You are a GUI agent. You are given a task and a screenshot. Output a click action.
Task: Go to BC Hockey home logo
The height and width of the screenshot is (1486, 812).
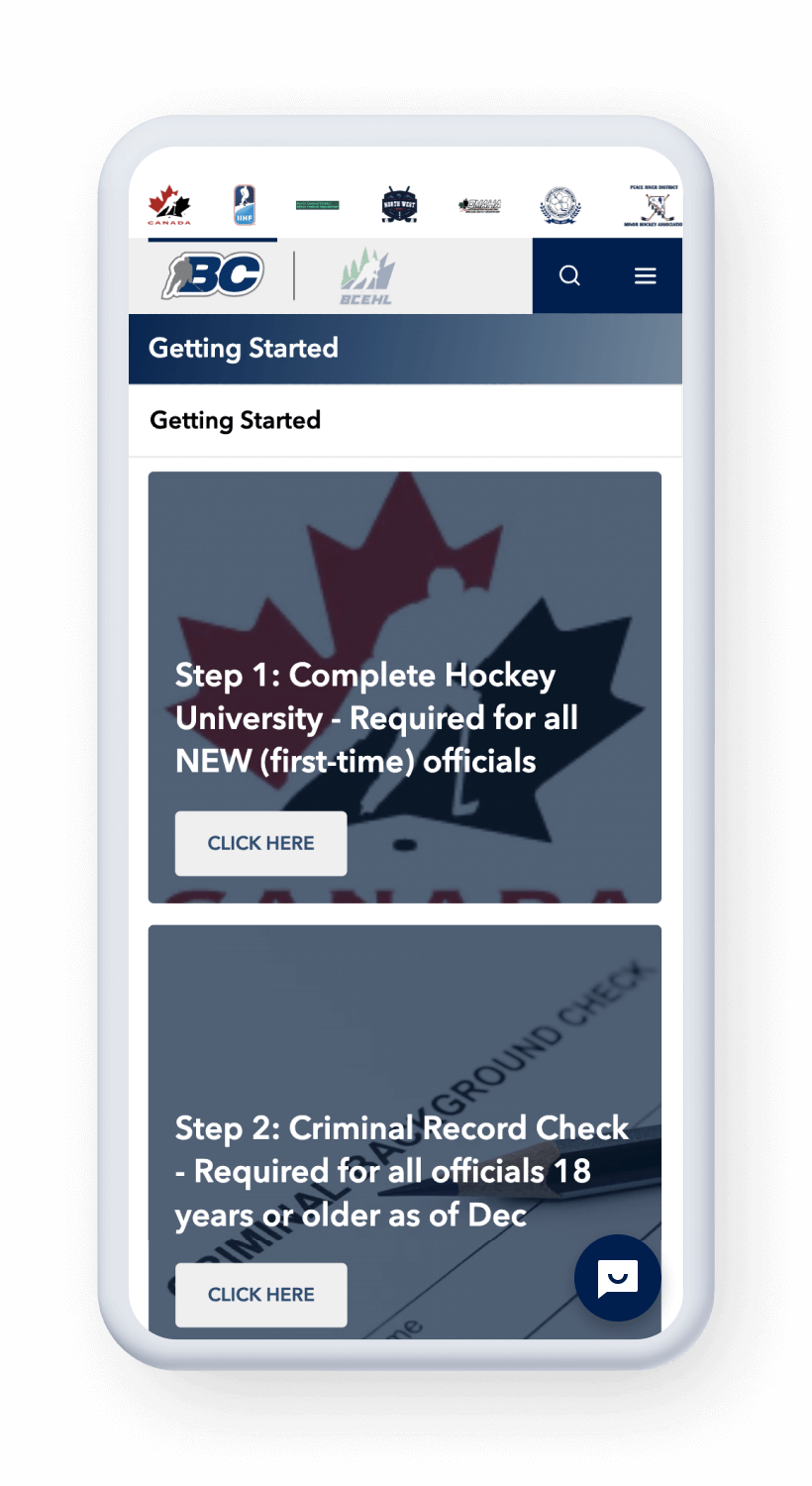tap(213, 275)
